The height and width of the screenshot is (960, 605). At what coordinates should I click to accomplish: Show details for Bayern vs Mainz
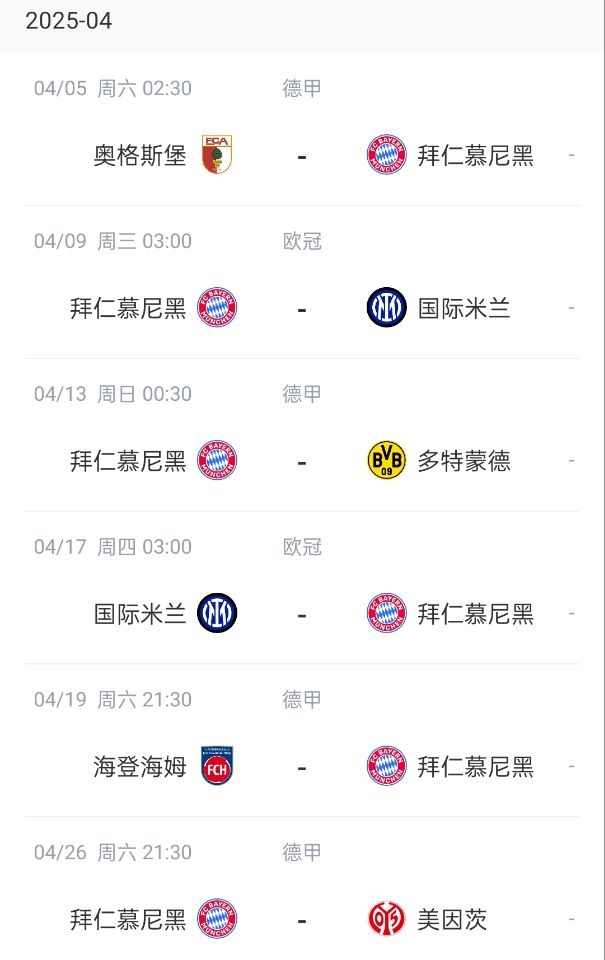coord(301,919)
